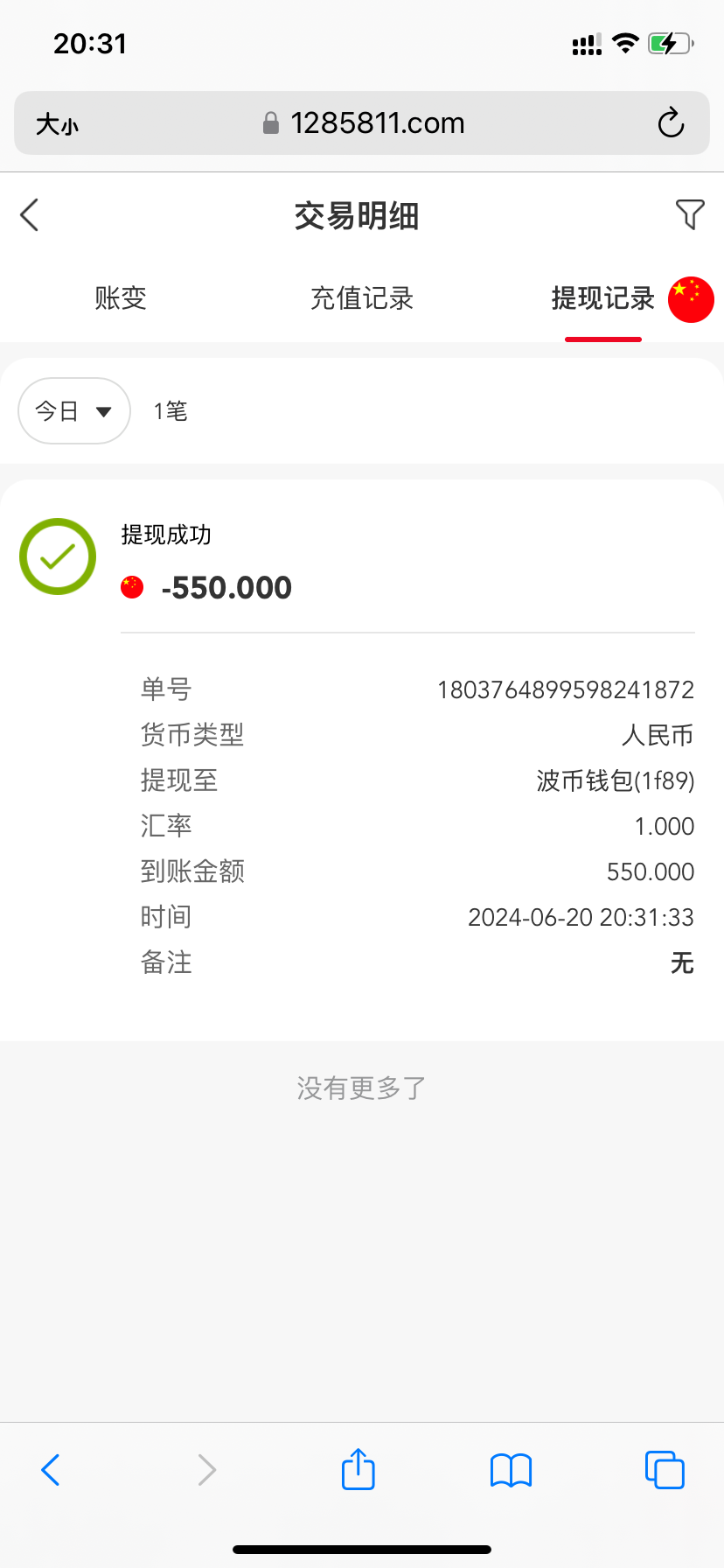Switch to the 账变 tab

coord(121,298)
